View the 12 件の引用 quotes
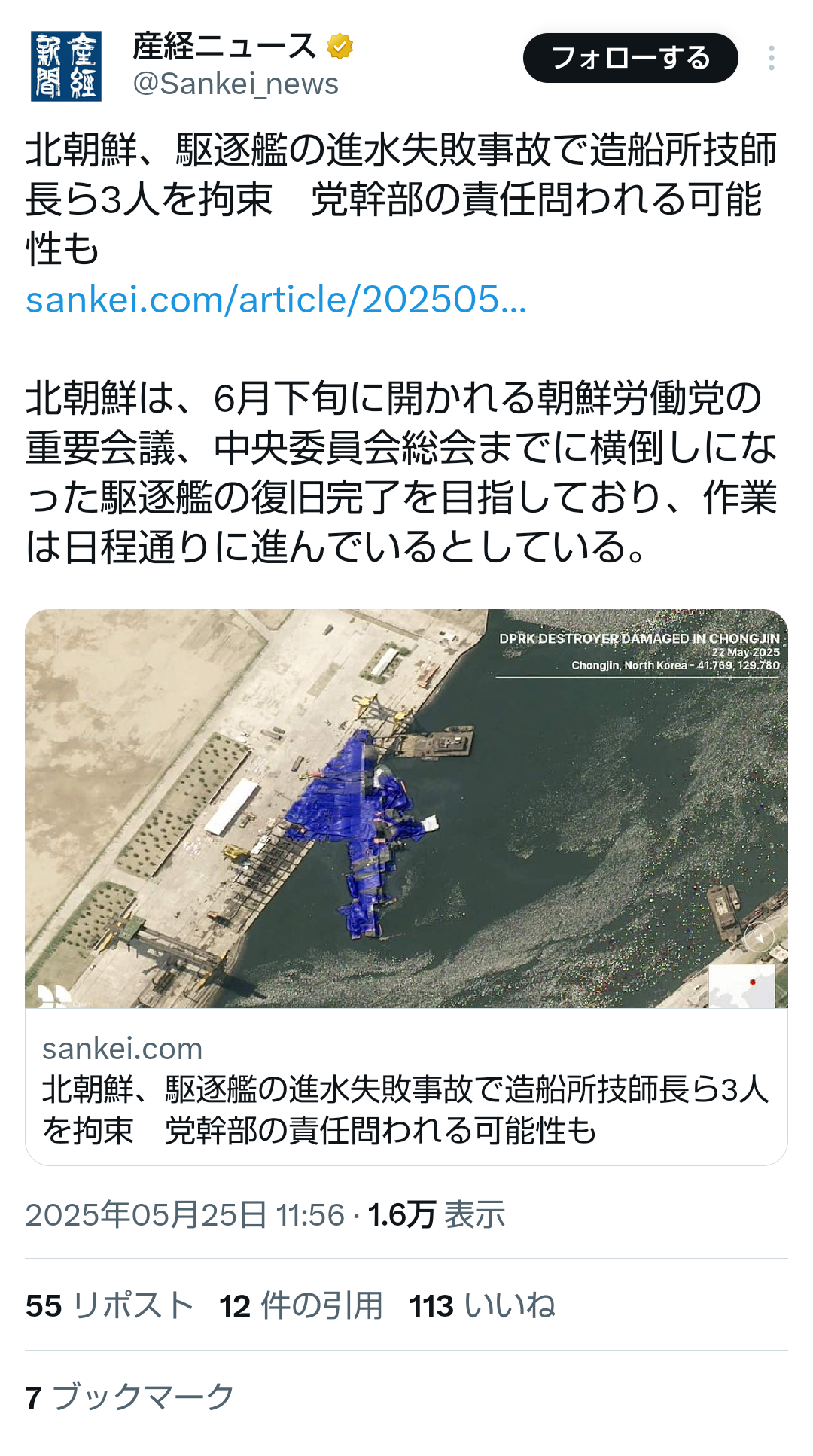813x1456 pixels. point(301,1305)
